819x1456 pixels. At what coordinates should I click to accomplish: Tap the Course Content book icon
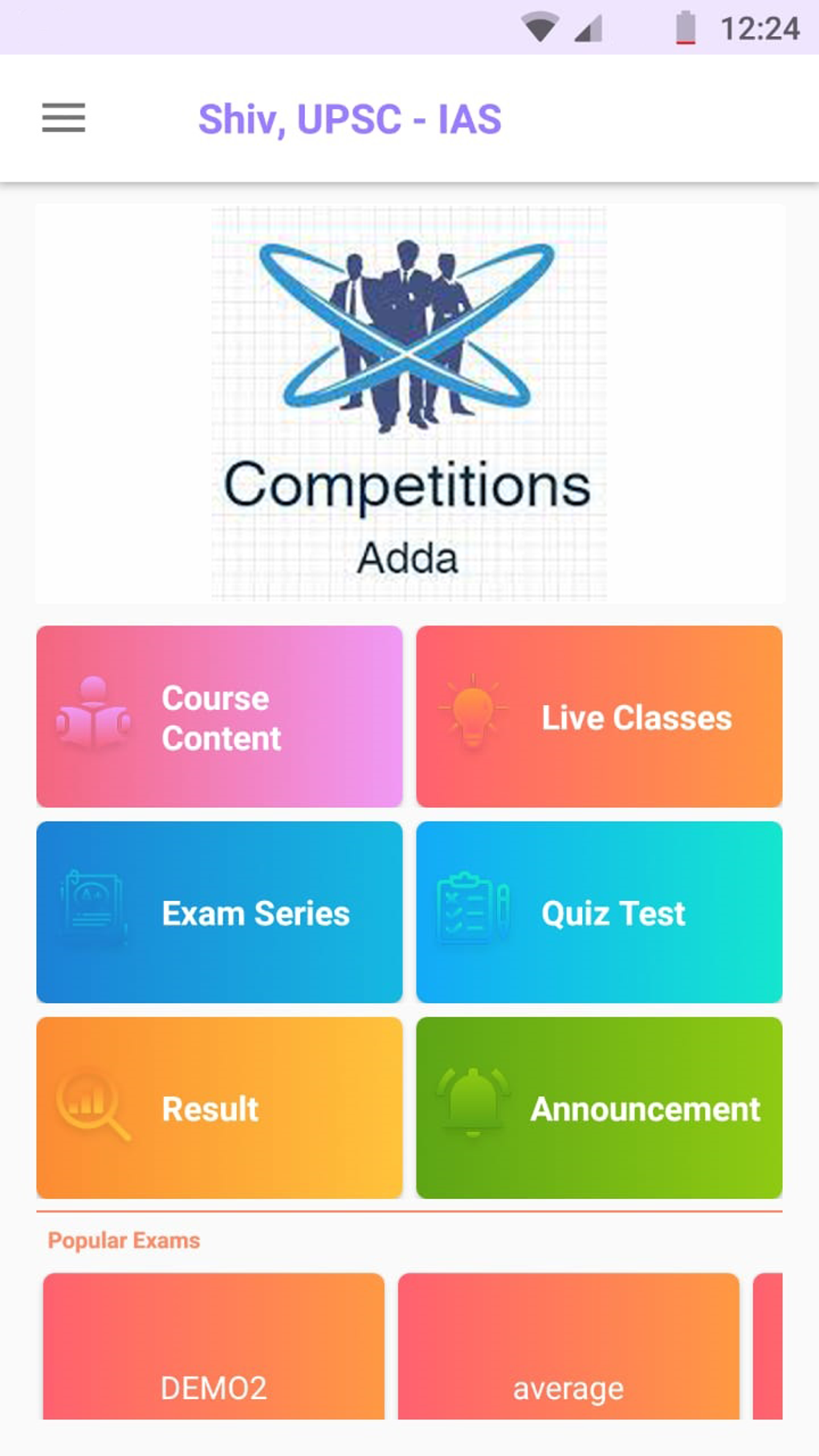[94, 717]
